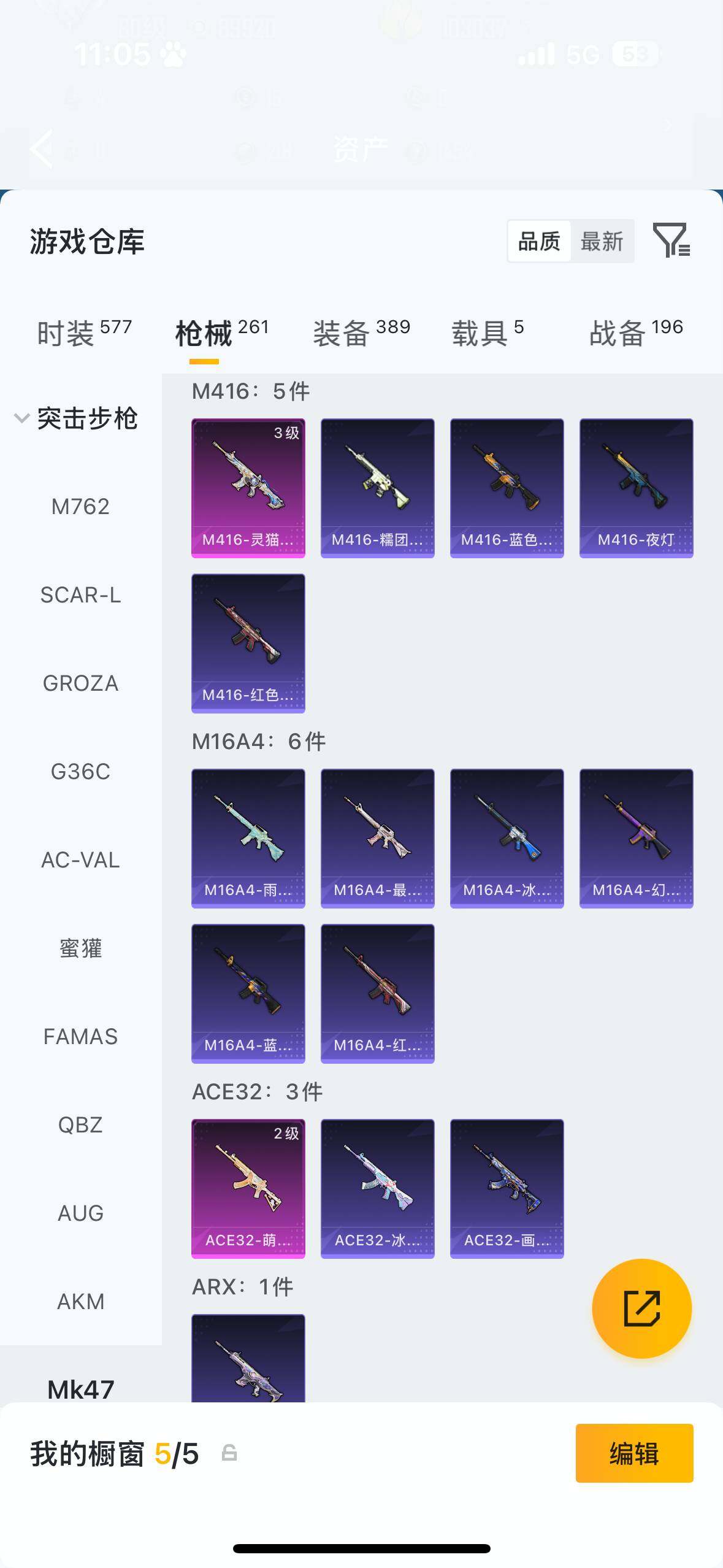Tap the orange share floating button
Screen dimensions: 723x1568
pyautogui.click(x=641, y=1308)
